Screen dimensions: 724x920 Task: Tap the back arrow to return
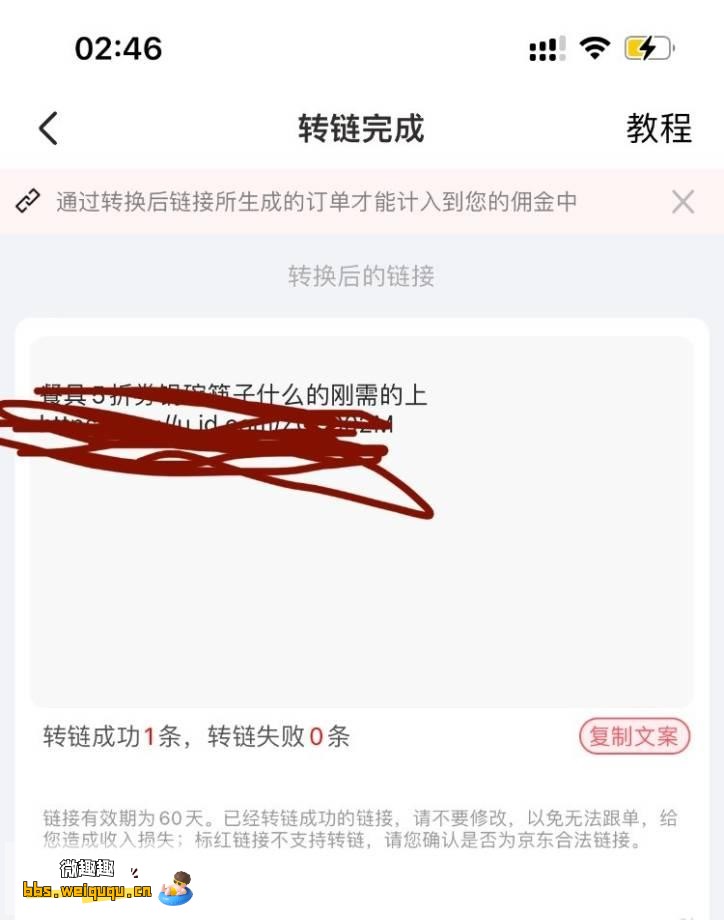point(47,129)
